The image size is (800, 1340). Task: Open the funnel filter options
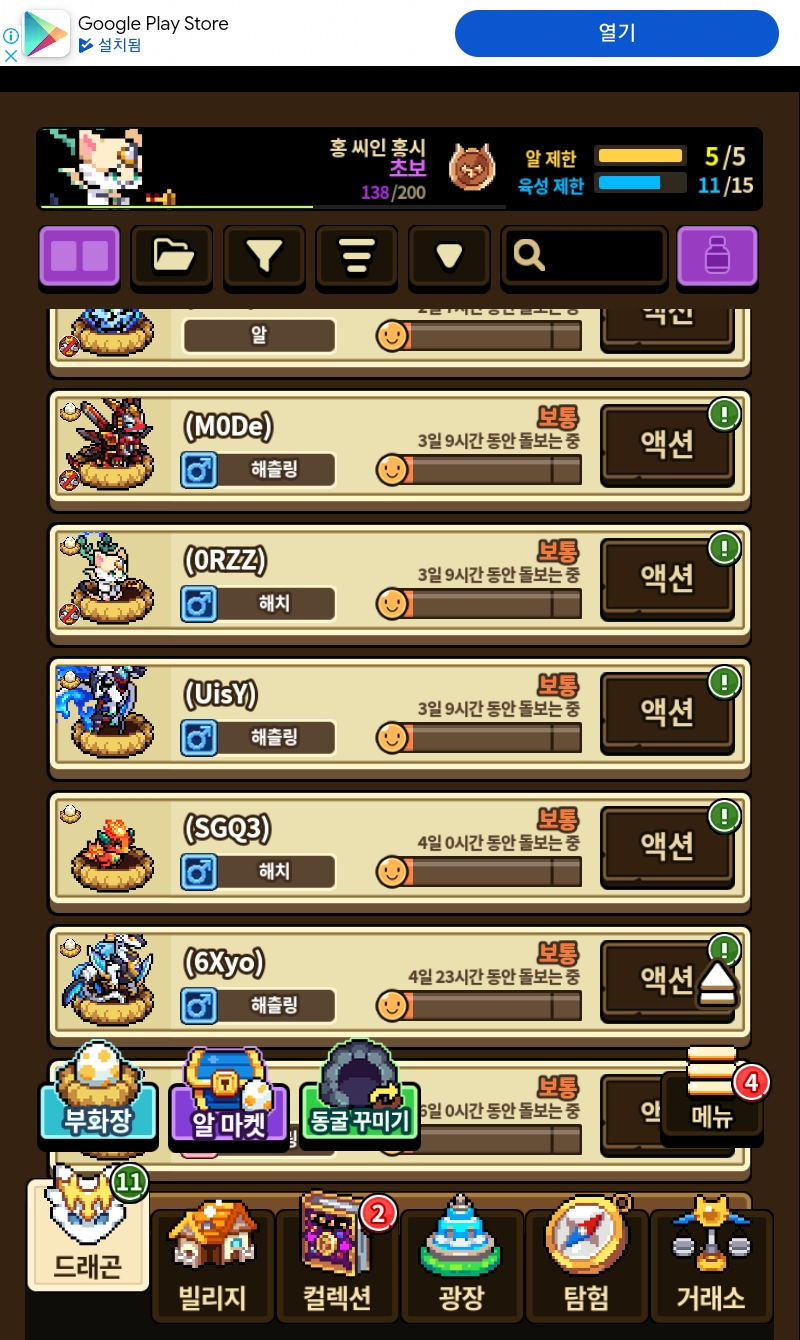tap(264, 257)
